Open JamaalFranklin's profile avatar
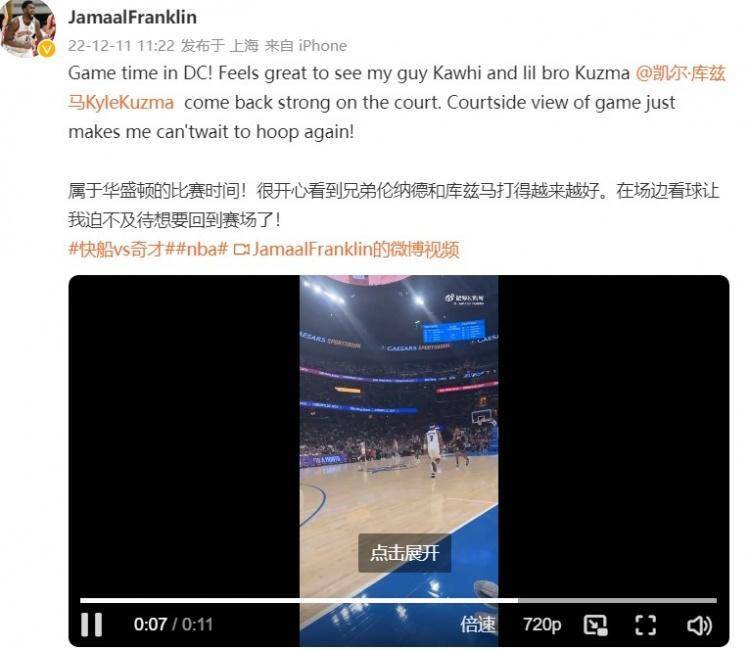This screenshot has height=649, width=750. [27, 27]
